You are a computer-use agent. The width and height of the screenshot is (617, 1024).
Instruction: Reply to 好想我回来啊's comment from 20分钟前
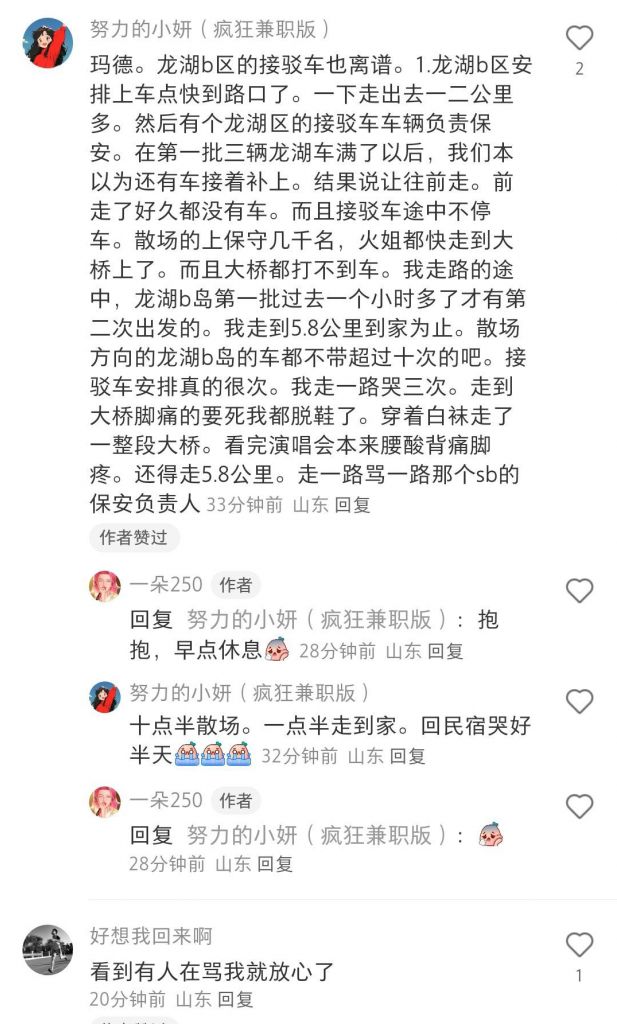tap(235, 998)
